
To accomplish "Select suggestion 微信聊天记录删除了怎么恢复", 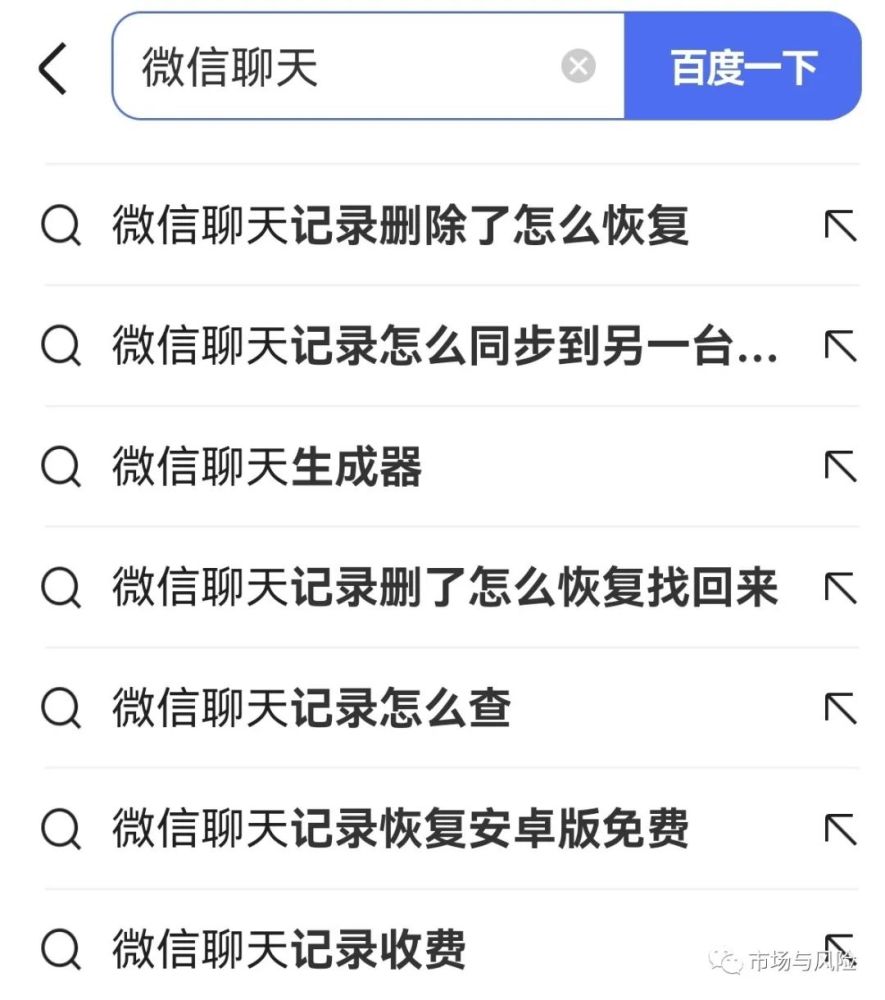I will pyautogui.click(x=400, y=228).
